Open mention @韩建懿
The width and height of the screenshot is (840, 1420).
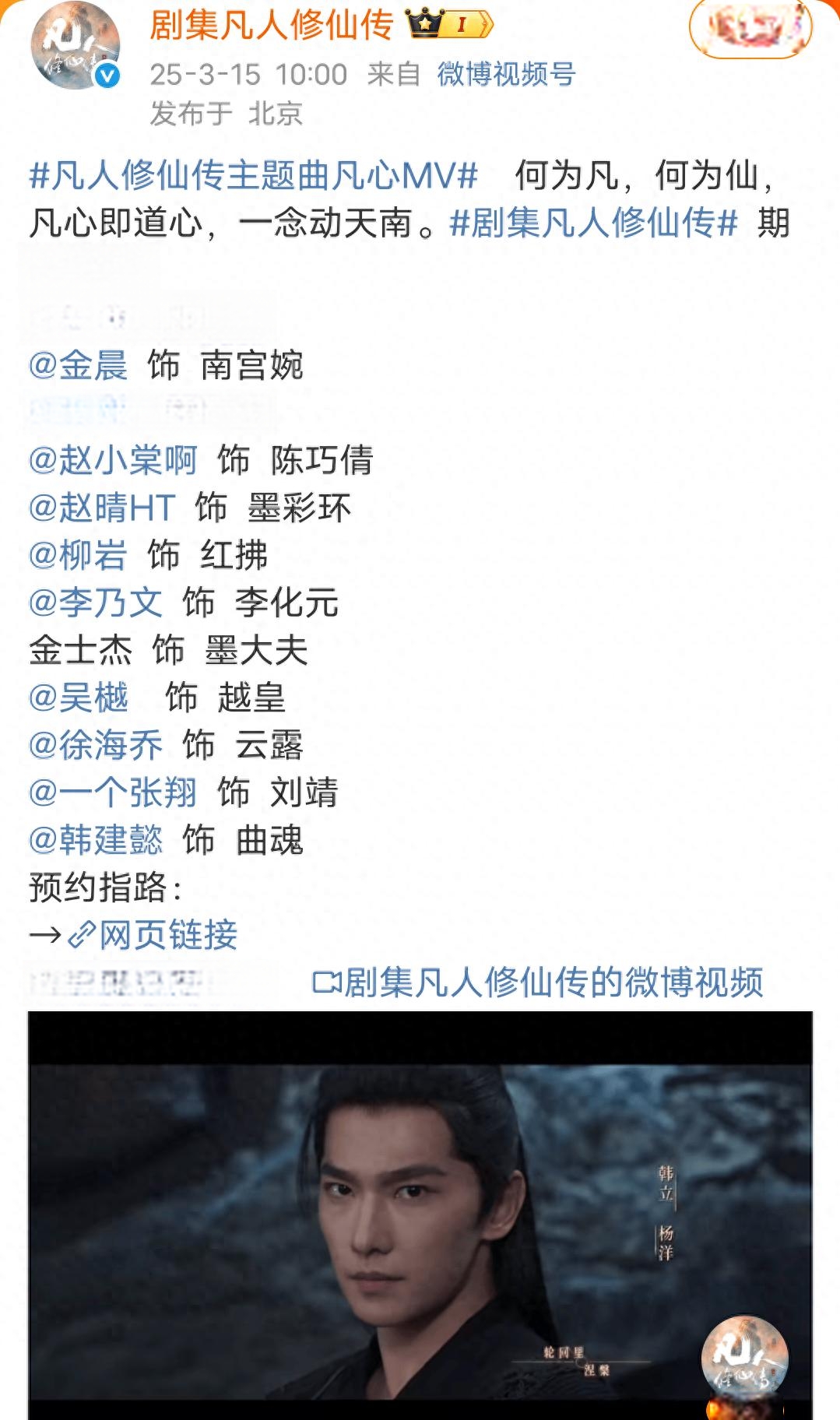coord(96,840)
